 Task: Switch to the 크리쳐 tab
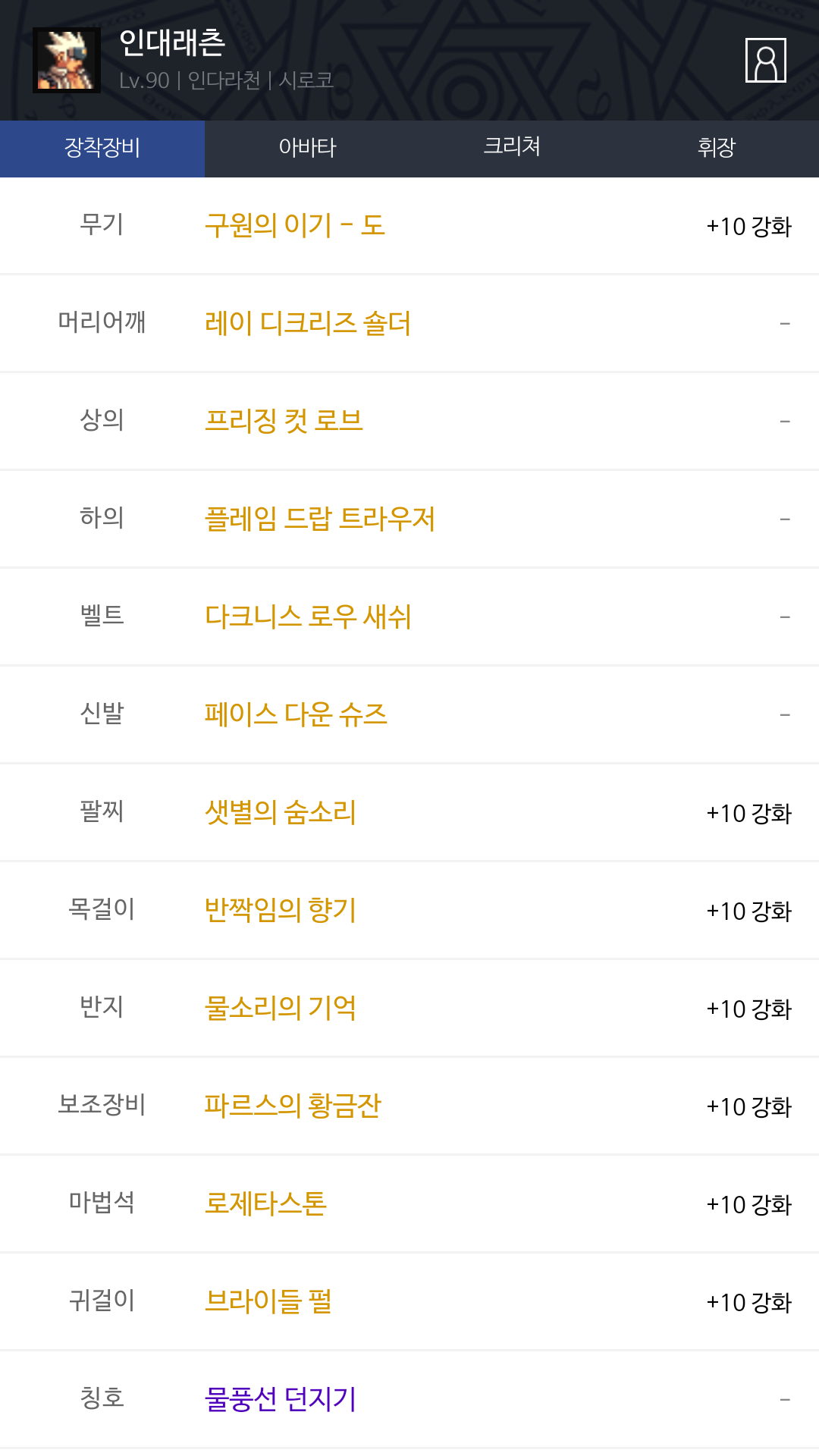[512, 148]
